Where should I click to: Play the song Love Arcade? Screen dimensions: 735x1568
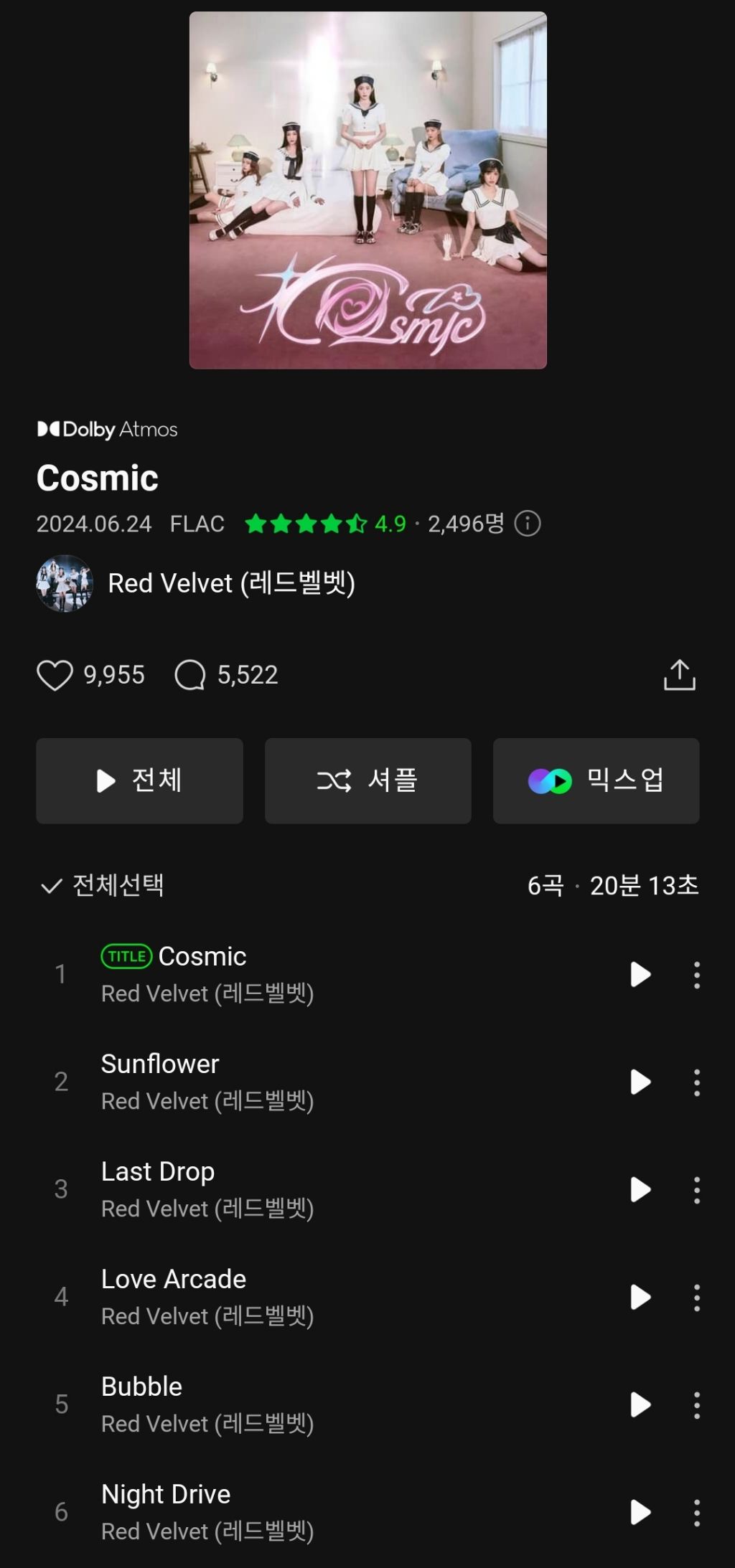tap(640, 1298)
